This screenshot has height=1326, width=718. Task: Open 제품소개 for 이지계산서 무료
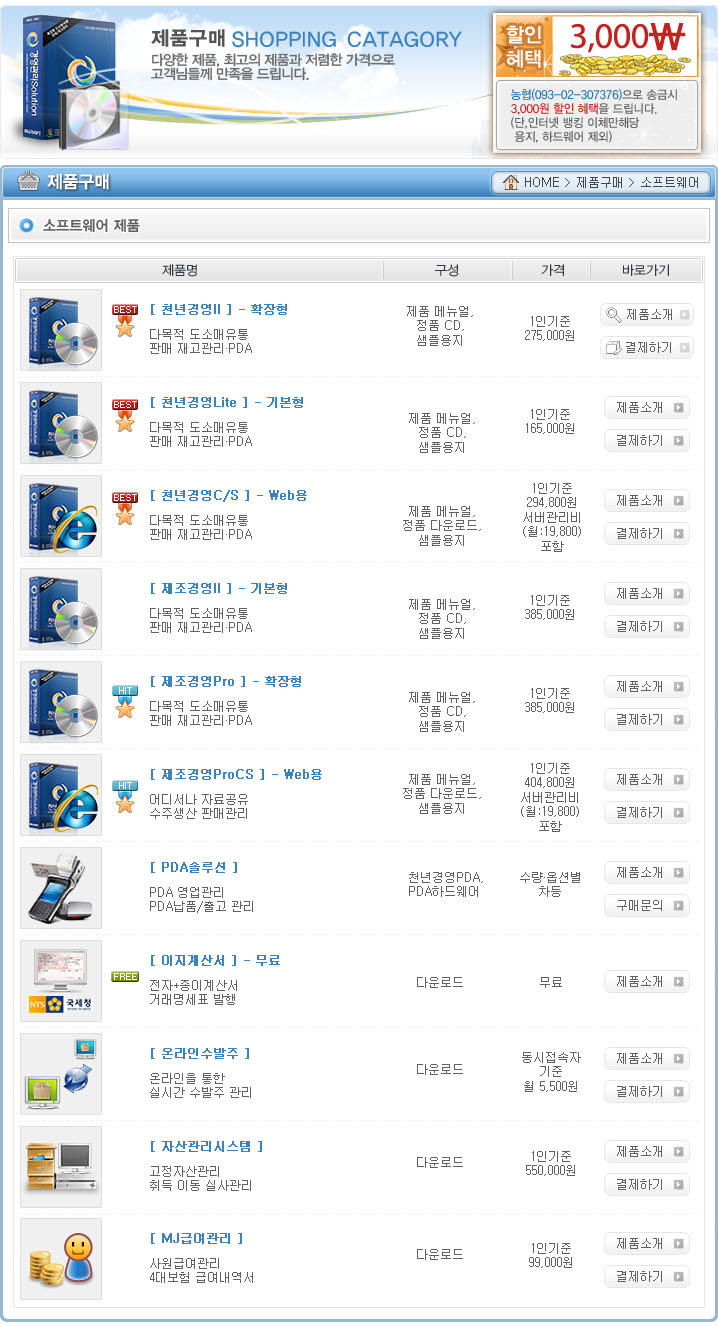coord(647,981)
